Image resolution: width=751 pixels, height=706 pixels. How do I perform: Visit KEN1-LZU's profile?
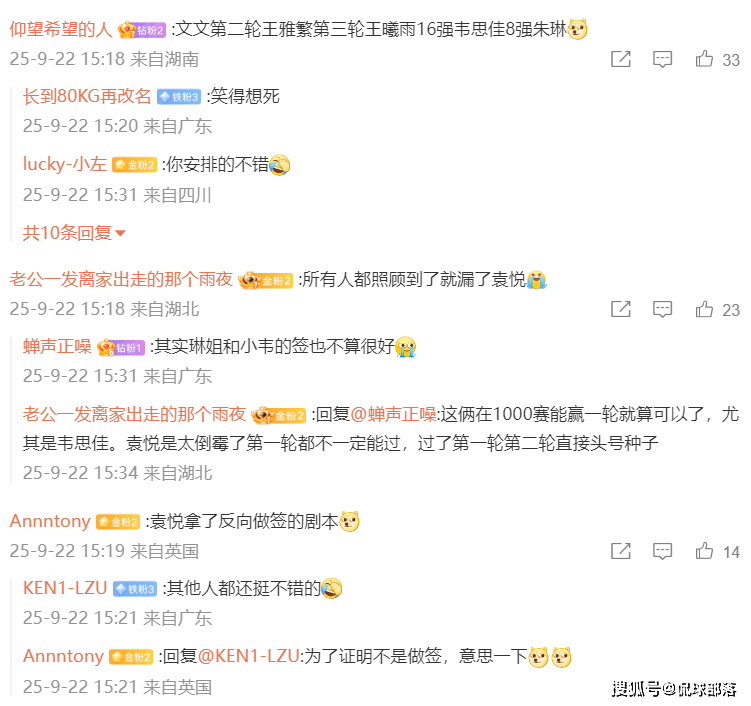point(64,588)
